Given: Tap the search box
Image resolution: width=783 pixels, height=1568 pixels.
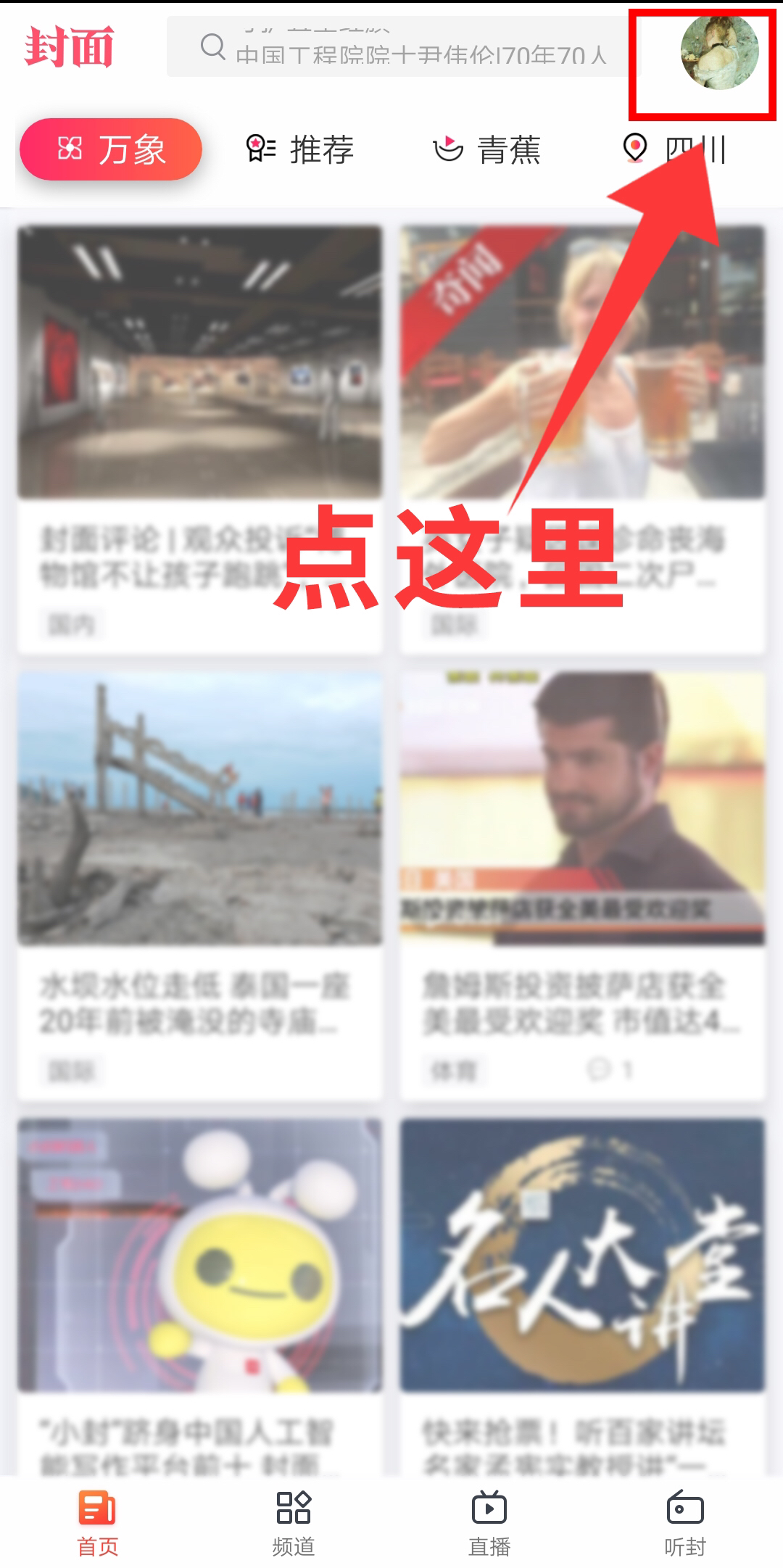Looking at the screenshot, I should [399, 48].
